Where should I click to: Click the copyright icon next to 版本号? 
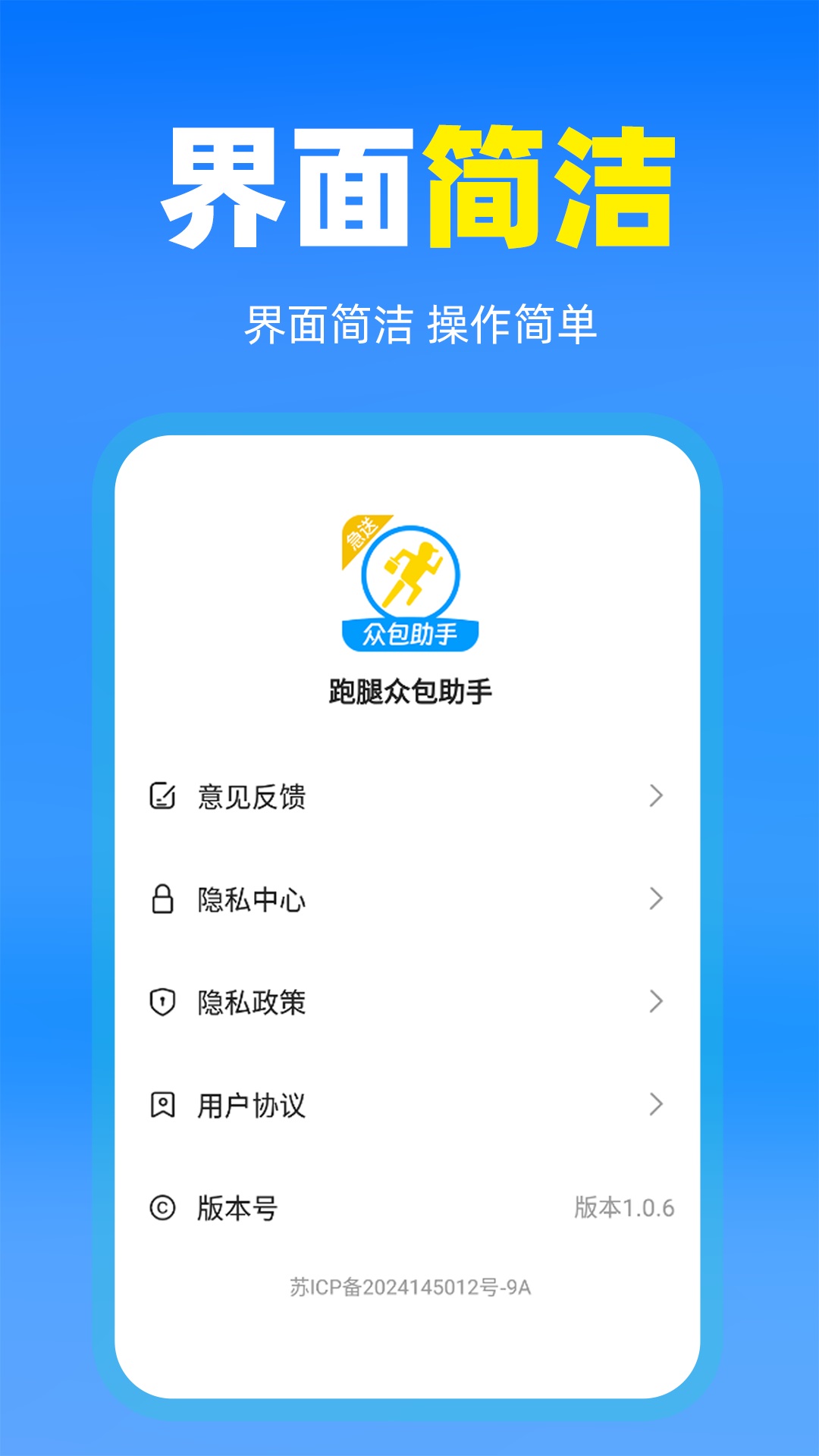(x=162, y=1206)
